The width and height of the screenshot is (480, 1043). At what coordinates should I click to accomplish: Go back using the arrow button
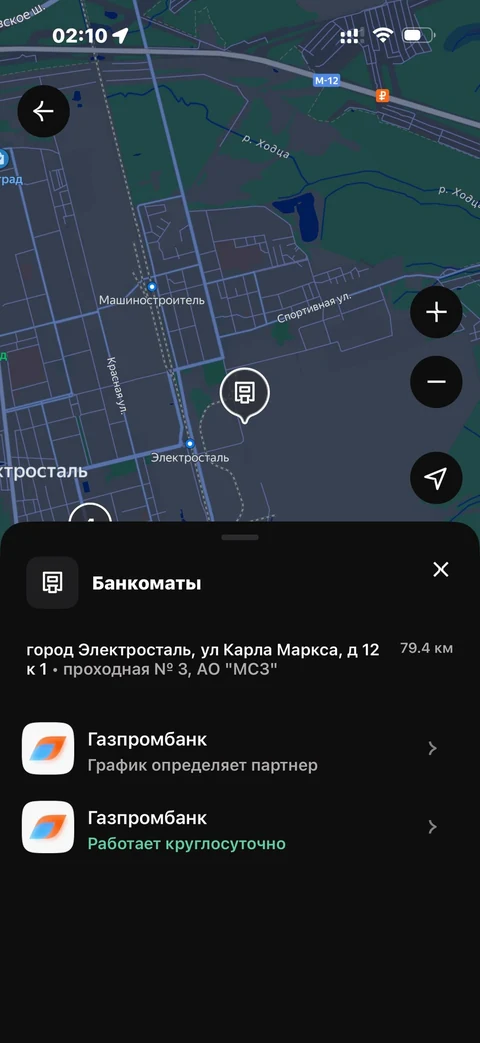(x=44, y=111)
